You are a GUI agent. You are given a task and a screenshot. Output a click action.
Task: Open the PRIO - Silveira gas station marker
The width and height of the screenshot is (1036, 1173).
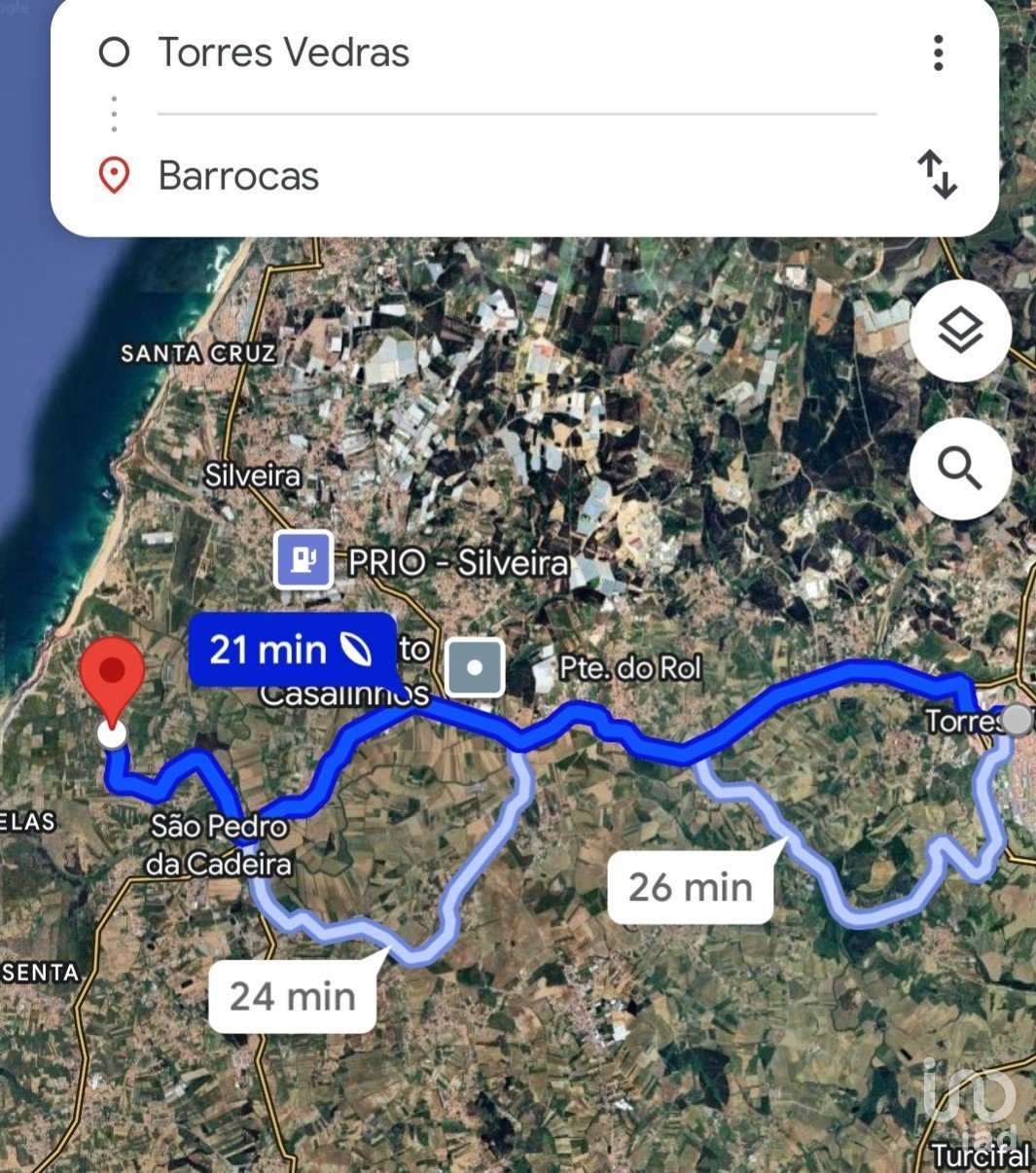click(x=304, y=560)
